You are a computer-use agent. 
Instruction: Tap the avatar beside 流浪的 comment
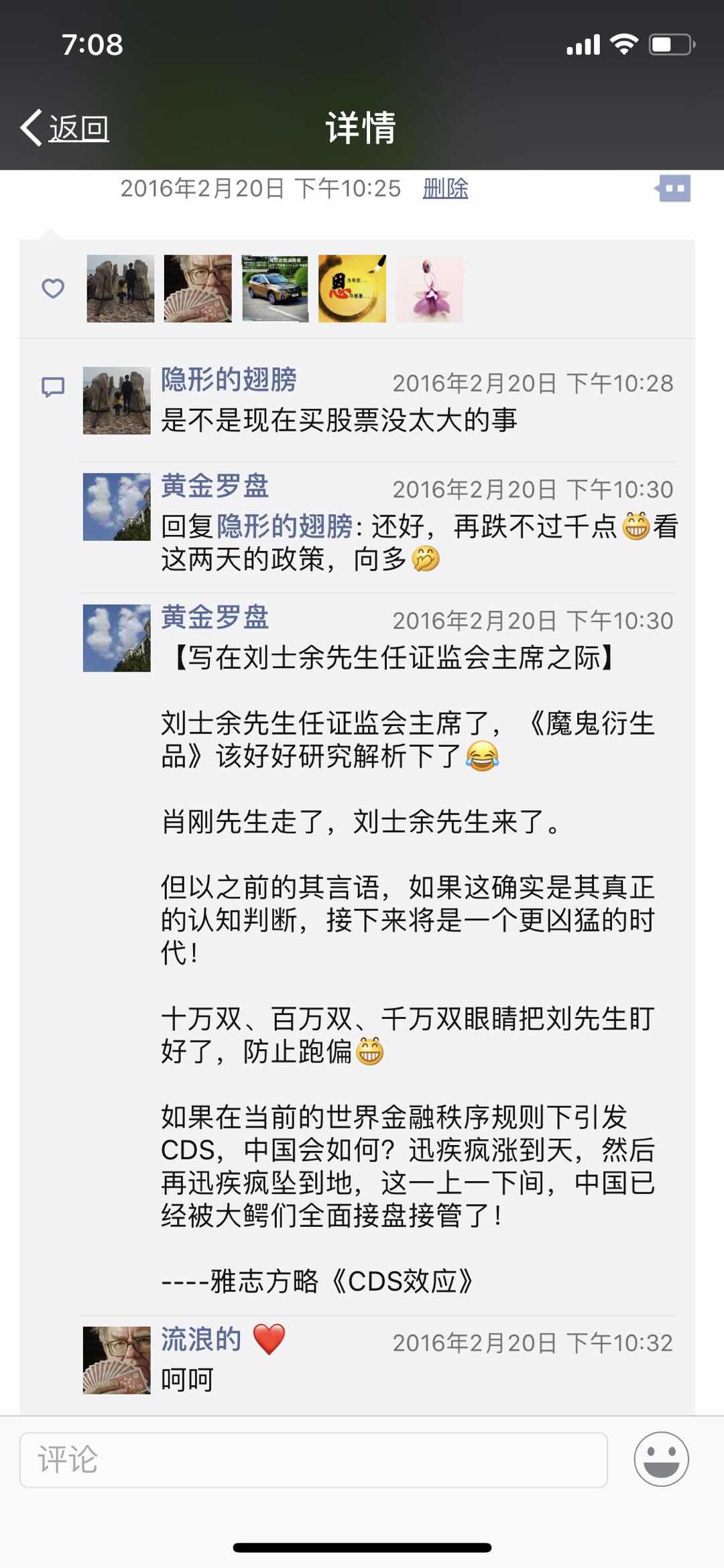coord(117,1360)
